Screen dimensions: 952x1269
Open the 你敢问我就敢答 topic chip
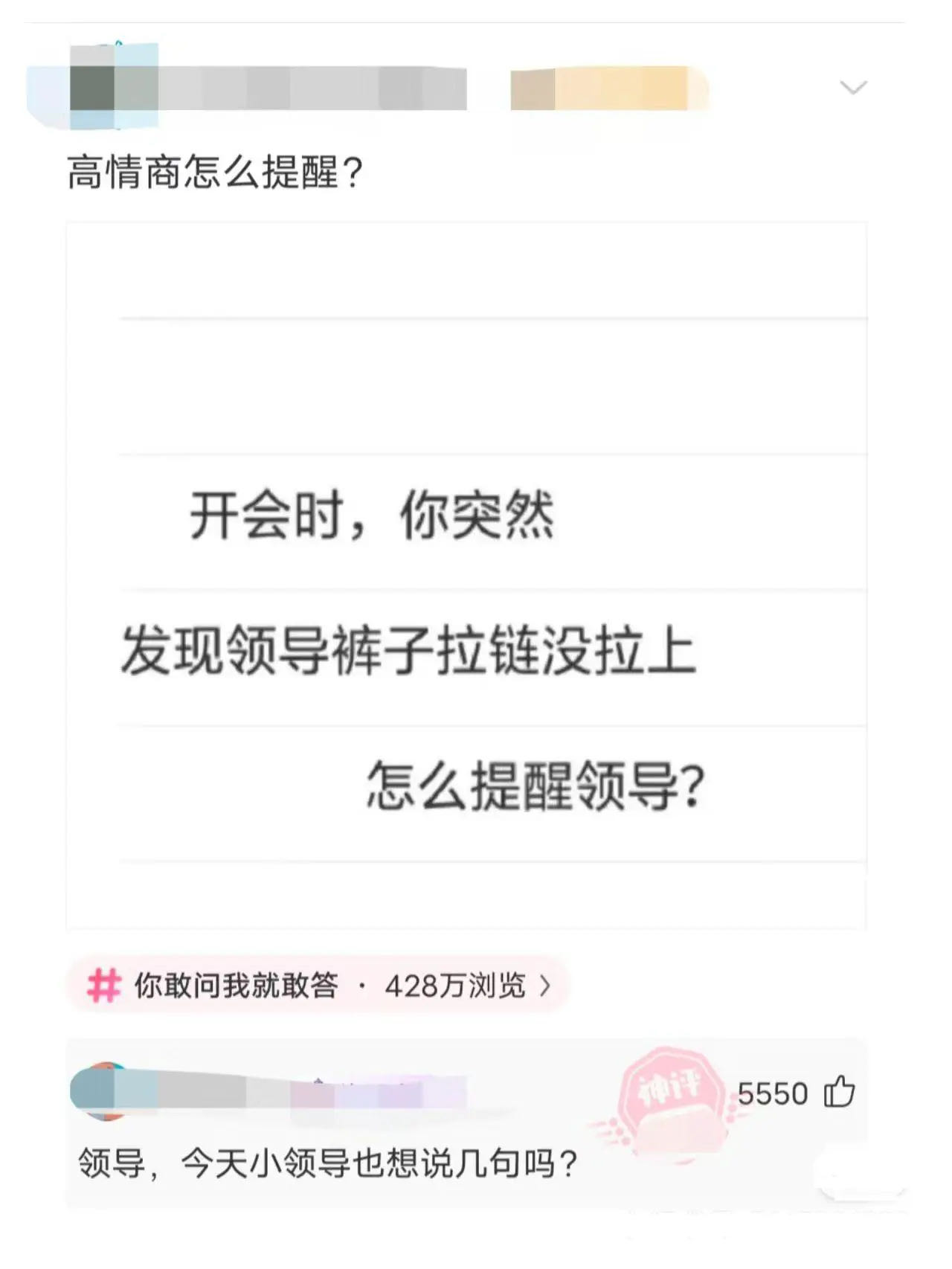(x=318, y=986)
